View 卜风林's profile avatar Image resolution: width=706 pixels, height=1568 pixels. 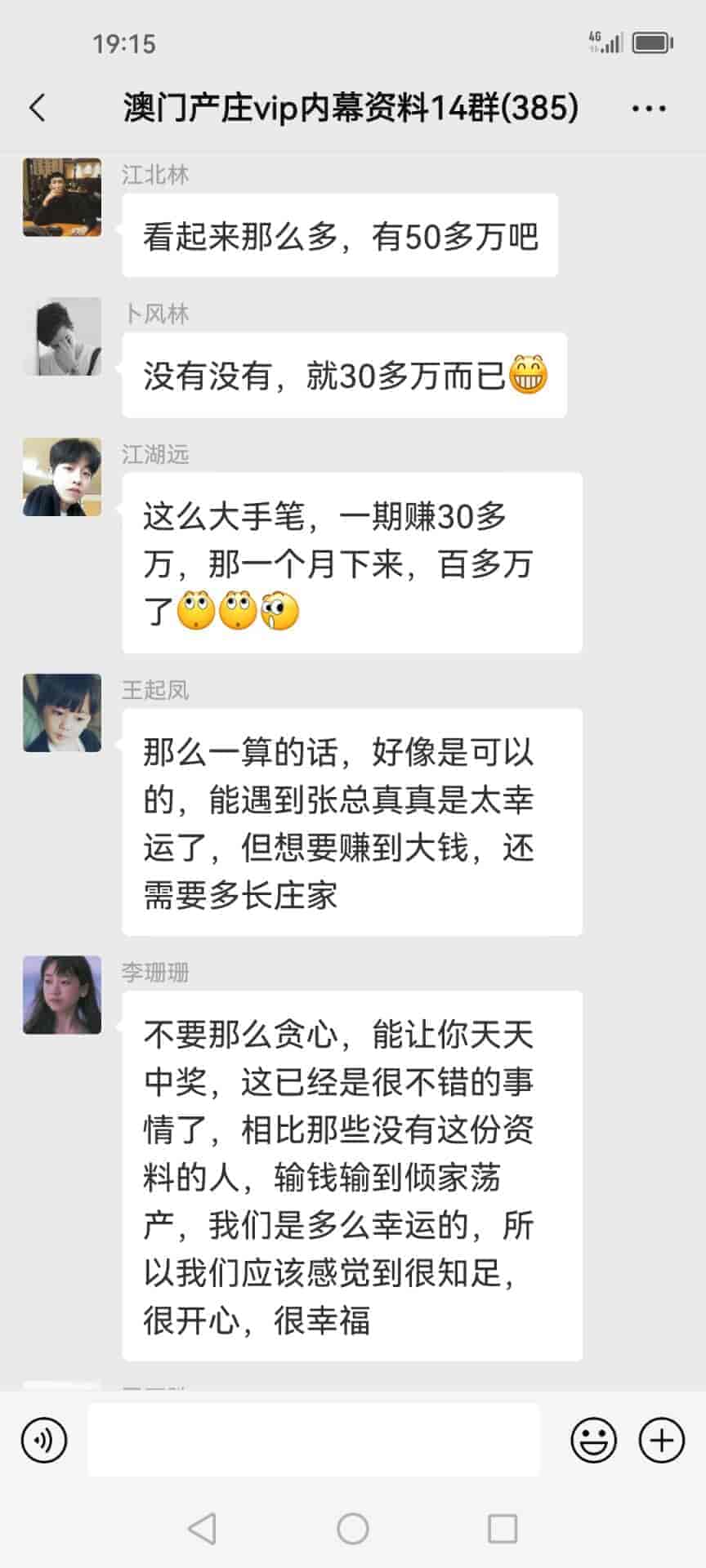pyautogui.click(x=62, y=336)
